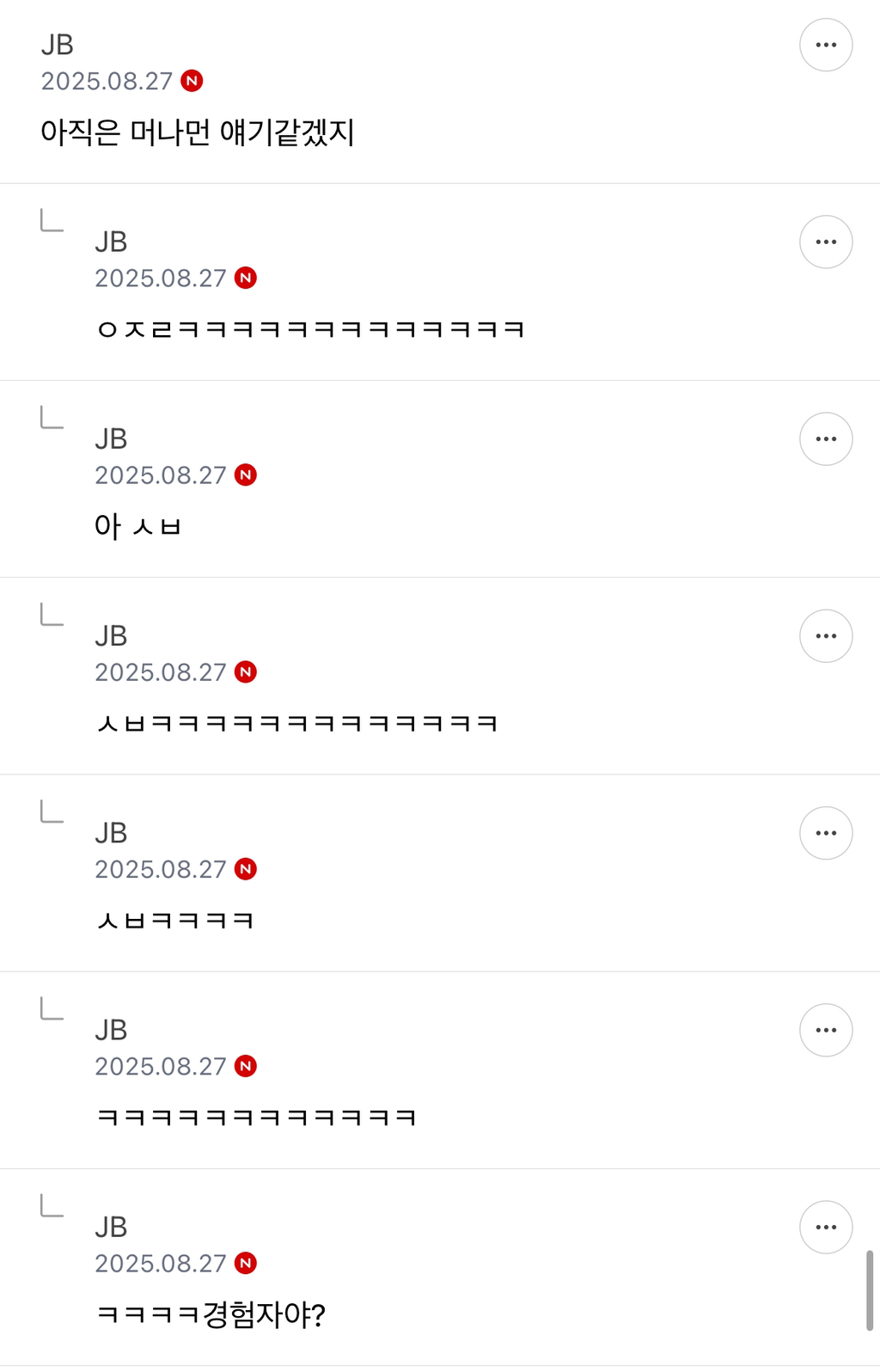The image size is (880, 1372).
Task: Show options for the short "ㅅㅂㅋㅋㅋㅋ" reply
Action: pyautogui.click(x=825, y=833)
